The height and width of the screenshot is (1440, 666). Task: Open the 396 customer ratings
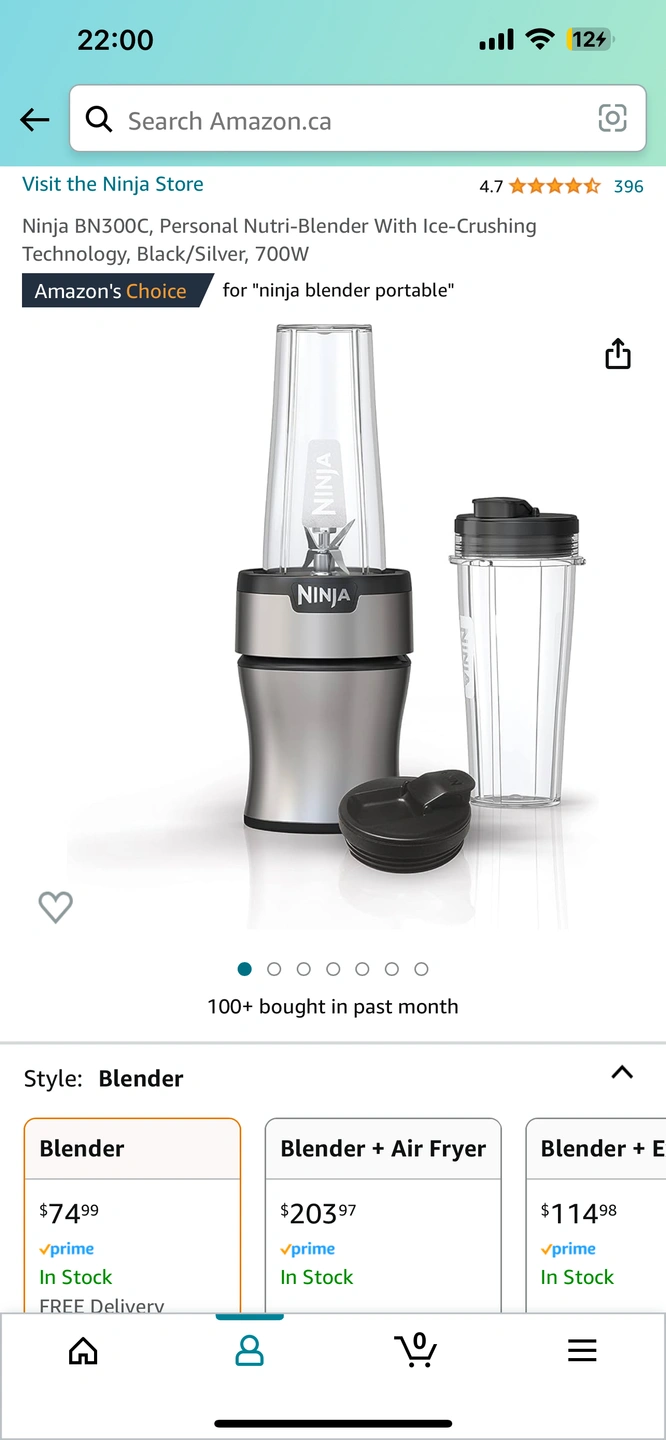click(x=628, y=186)
